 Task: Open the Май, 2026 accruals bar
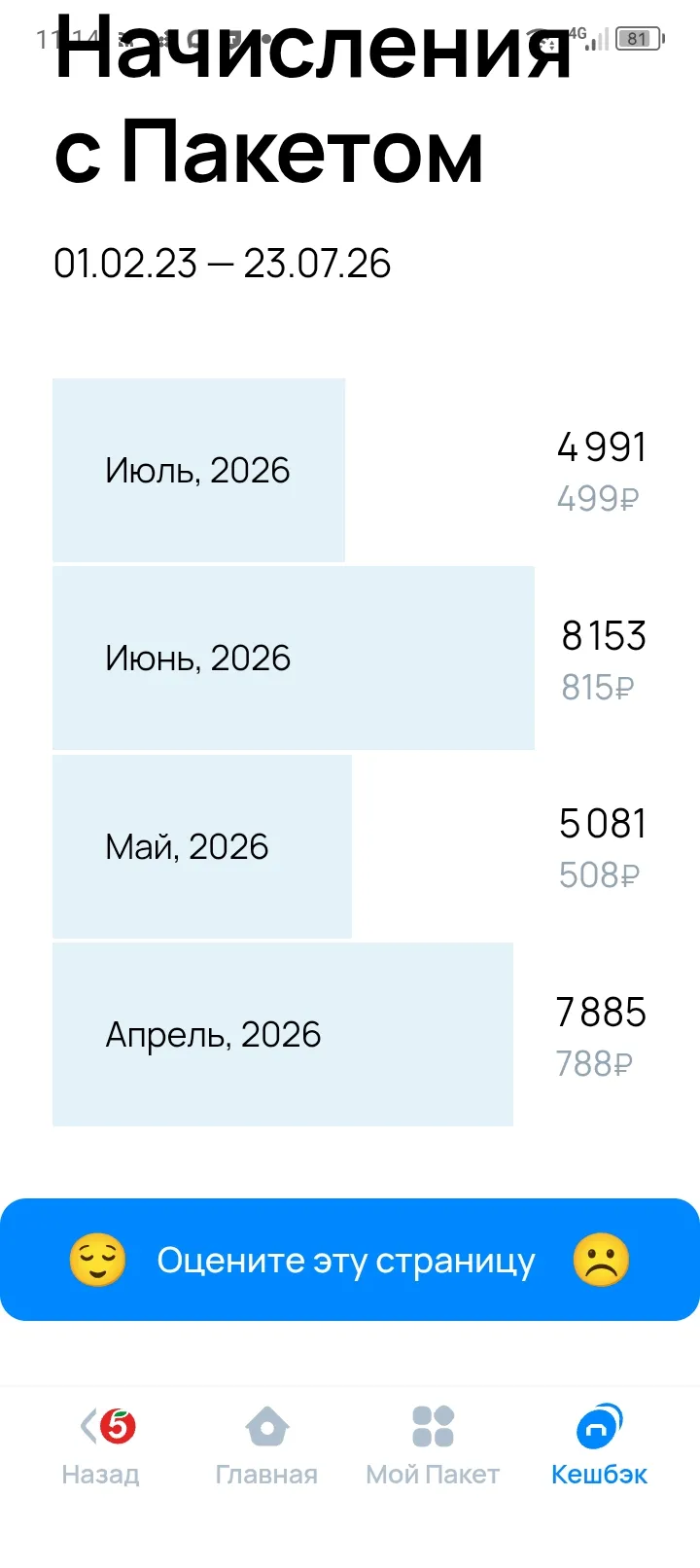pyautogui.click(x=202, y=846)
